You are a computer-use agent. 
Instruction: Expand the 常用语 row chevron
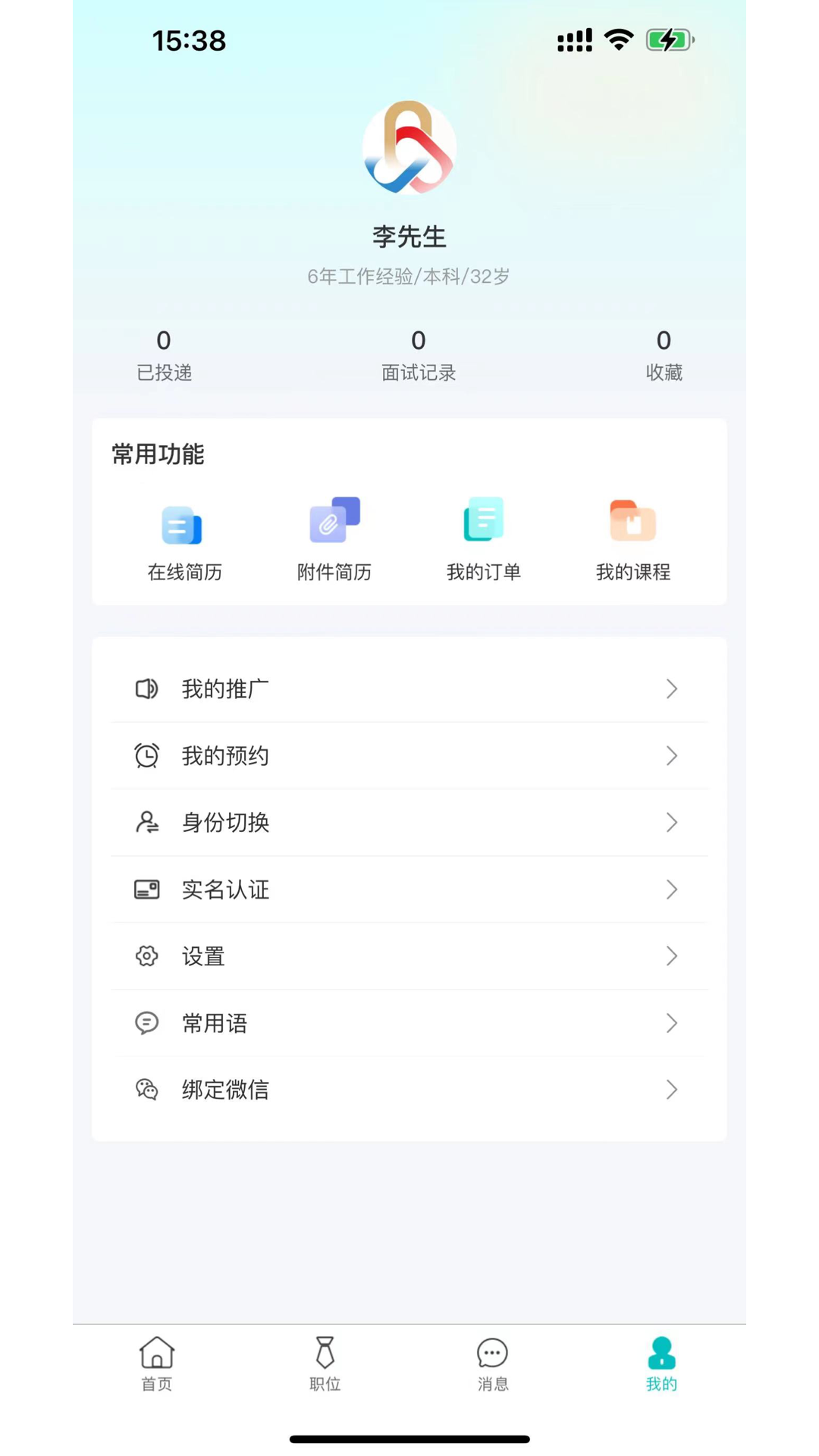click(671, 1023)
